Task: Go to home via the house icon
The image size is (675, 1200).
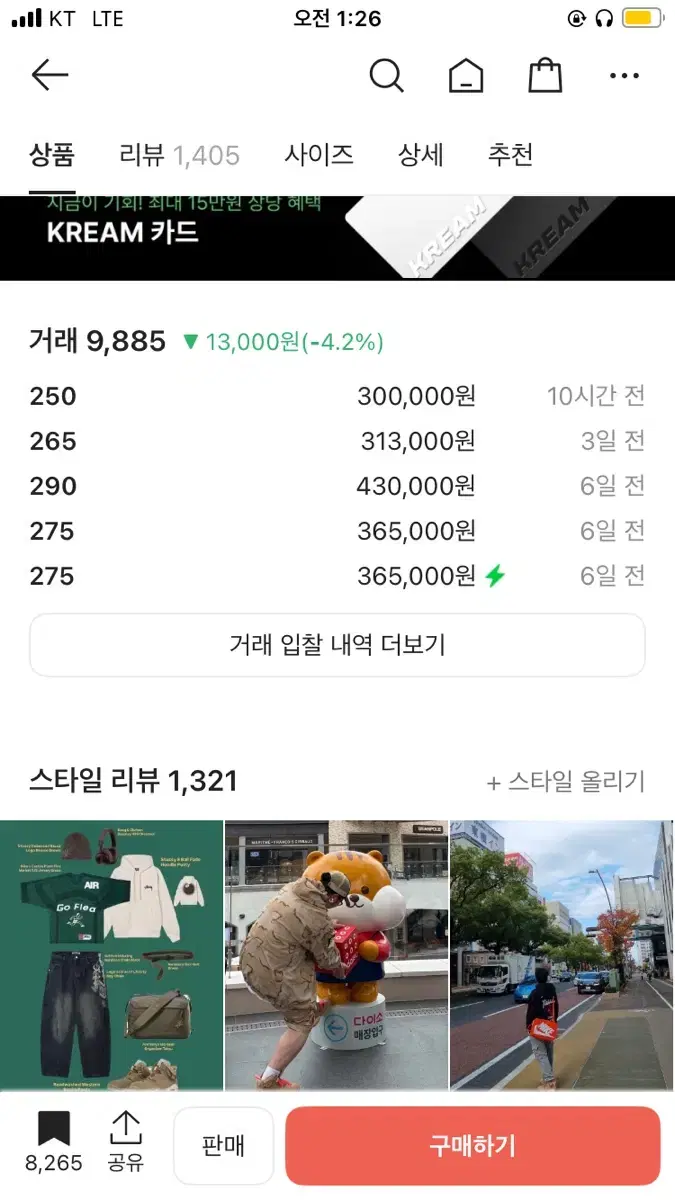Action: tap(465, 75)
